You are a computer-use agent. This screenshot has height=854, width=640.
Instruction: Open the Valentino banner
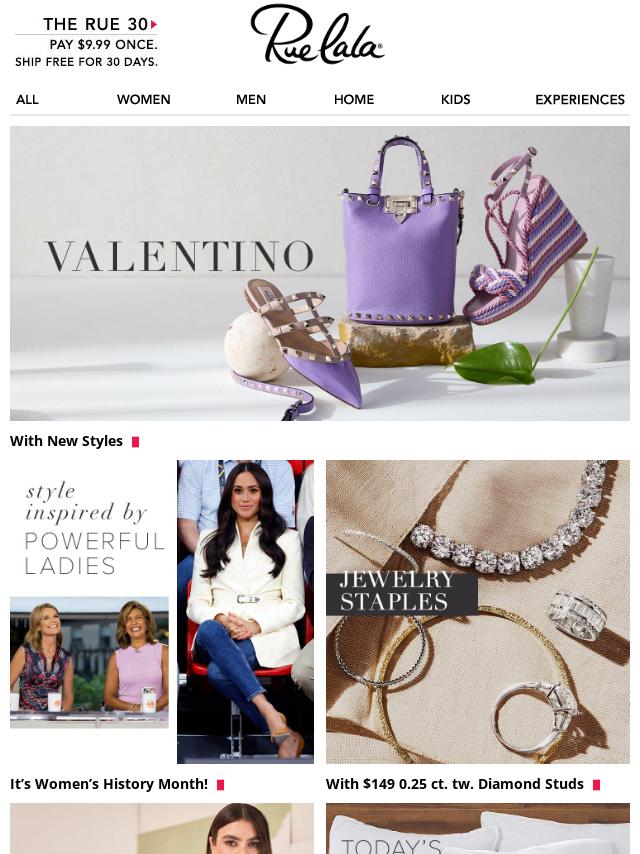320,272
